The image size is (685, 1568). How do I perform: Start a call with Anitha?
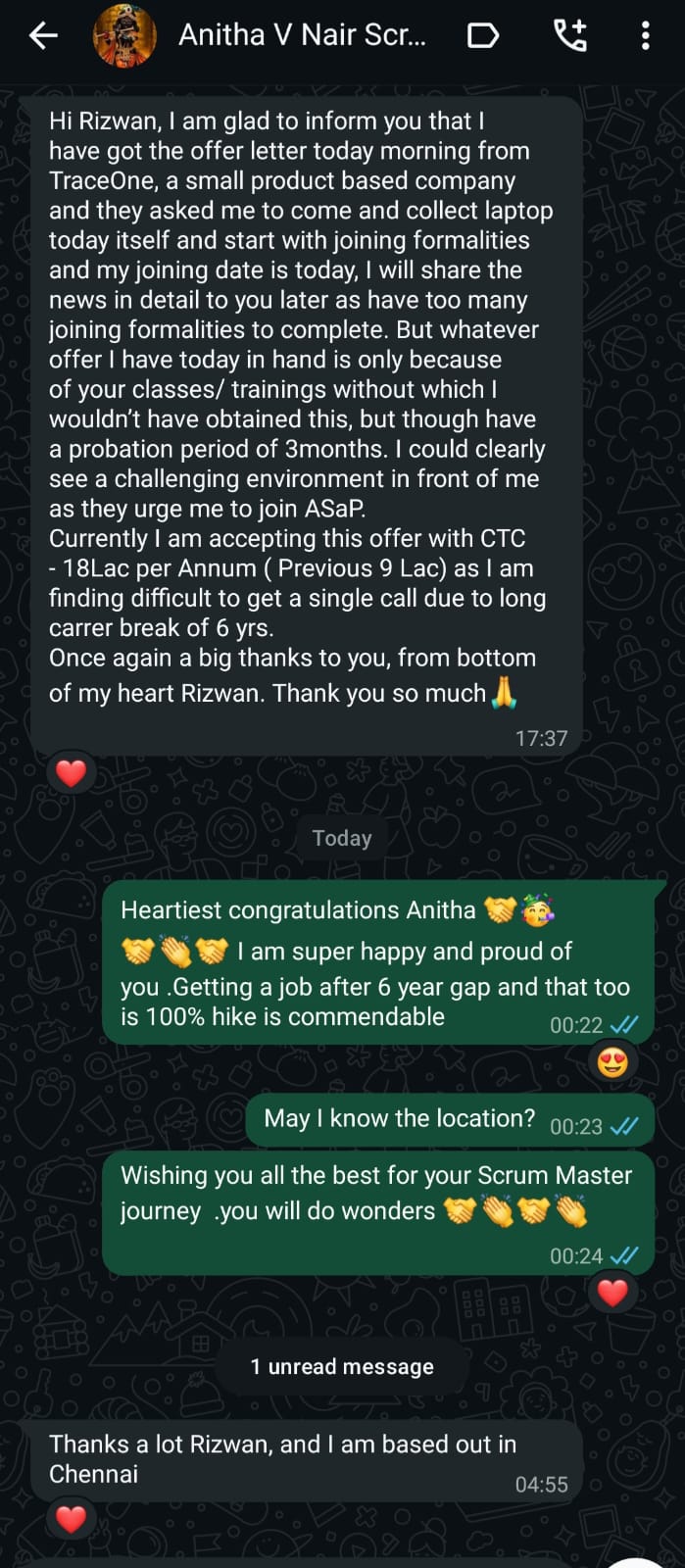coord(570,36)
